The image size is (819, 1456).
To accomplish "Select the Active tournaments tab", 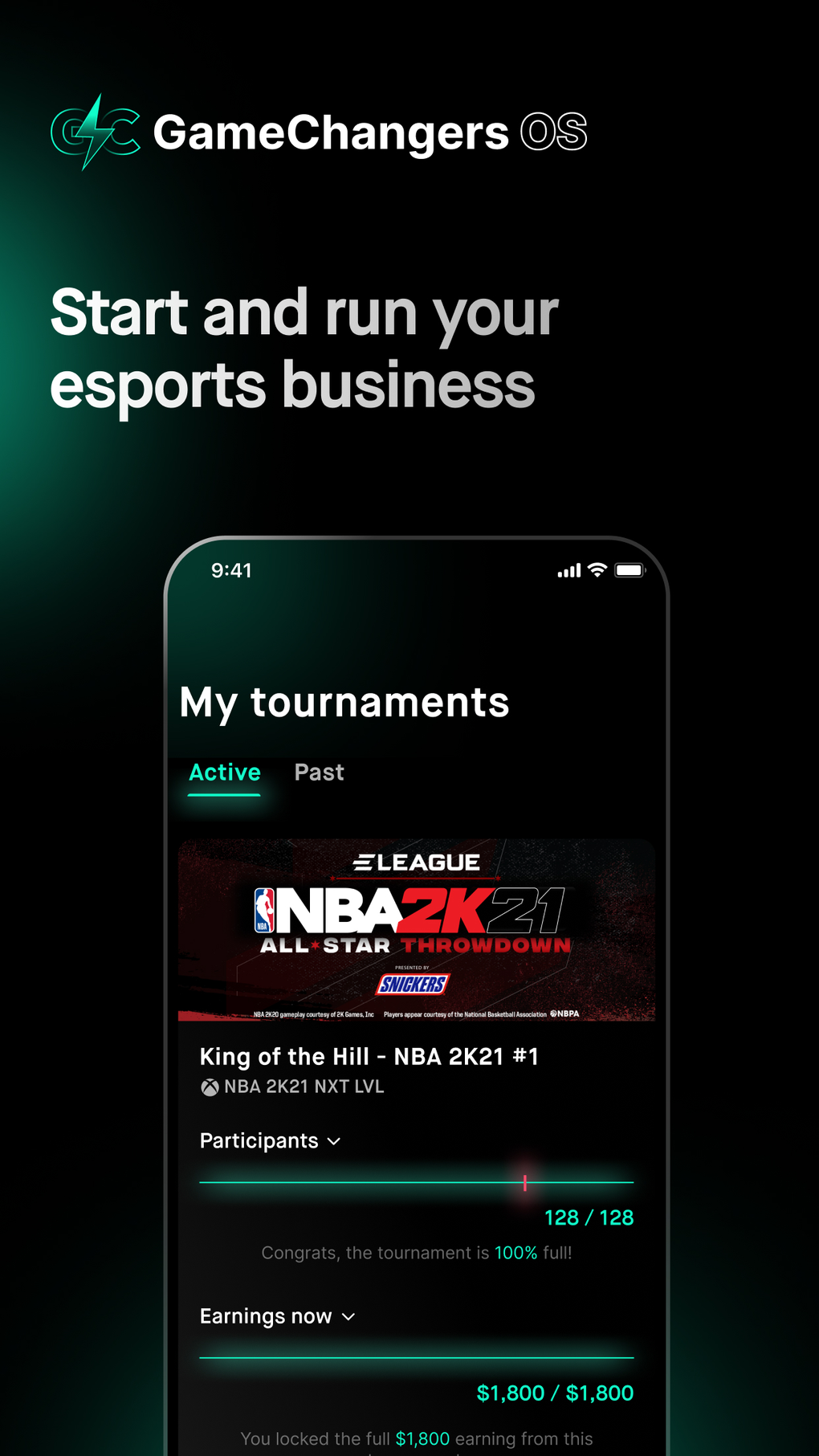I will 224,773.
